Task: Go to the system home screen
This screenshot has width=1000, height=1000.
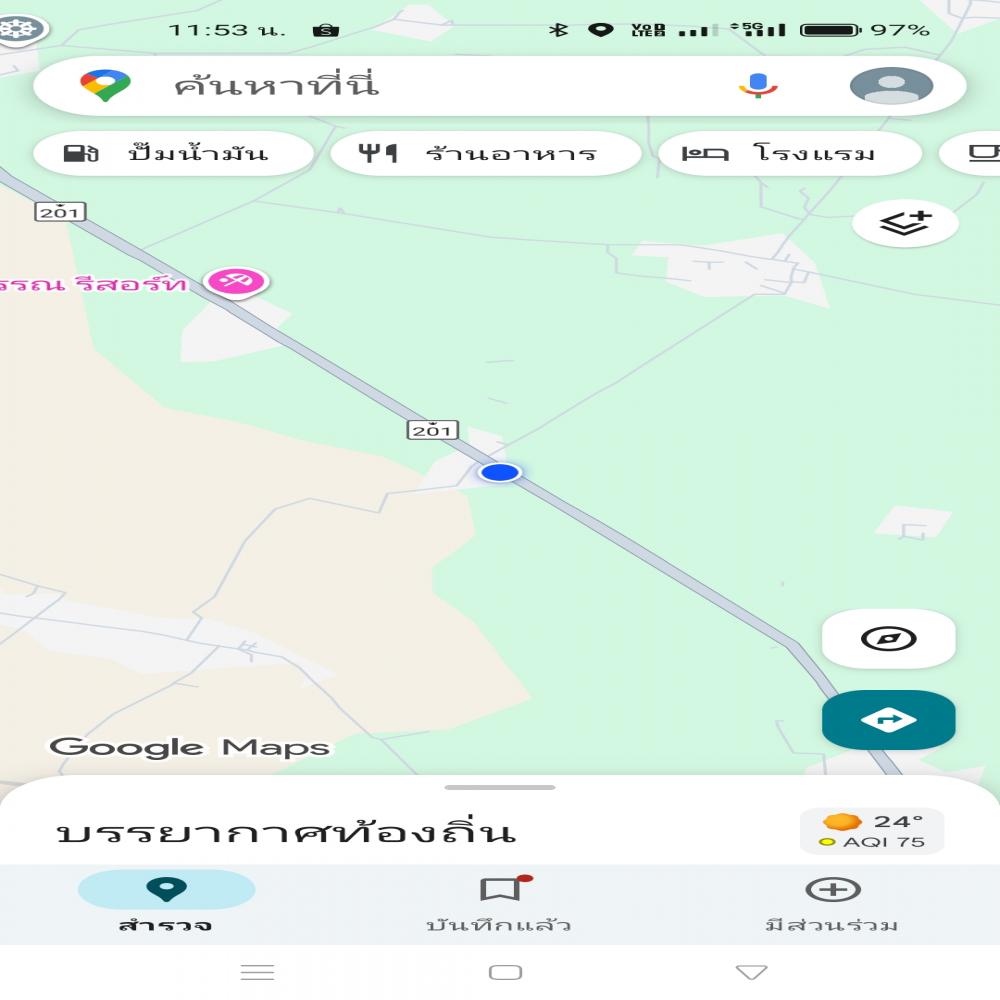Action: coord(505,972)
